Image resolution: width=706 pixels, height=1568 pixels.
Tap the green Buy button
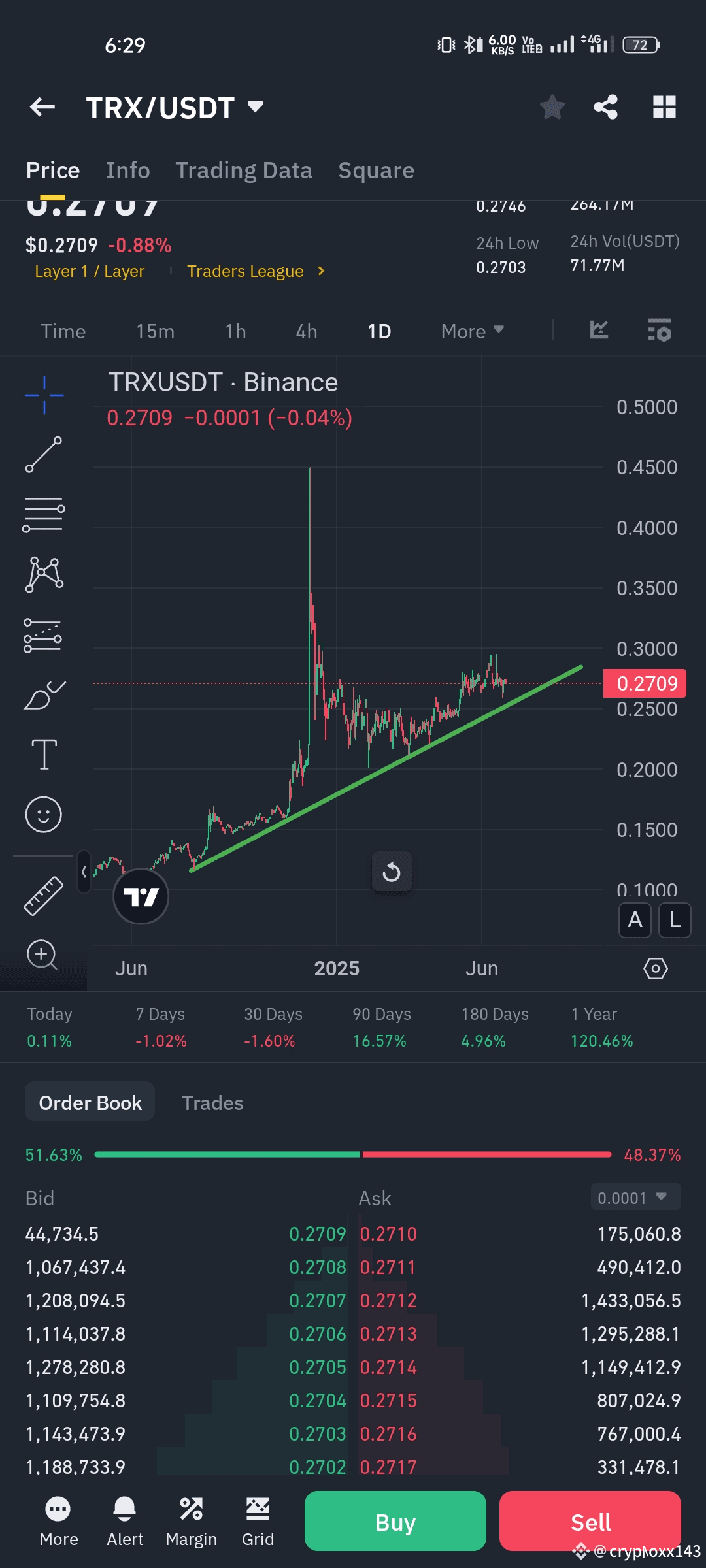[x=395, y=1522]
